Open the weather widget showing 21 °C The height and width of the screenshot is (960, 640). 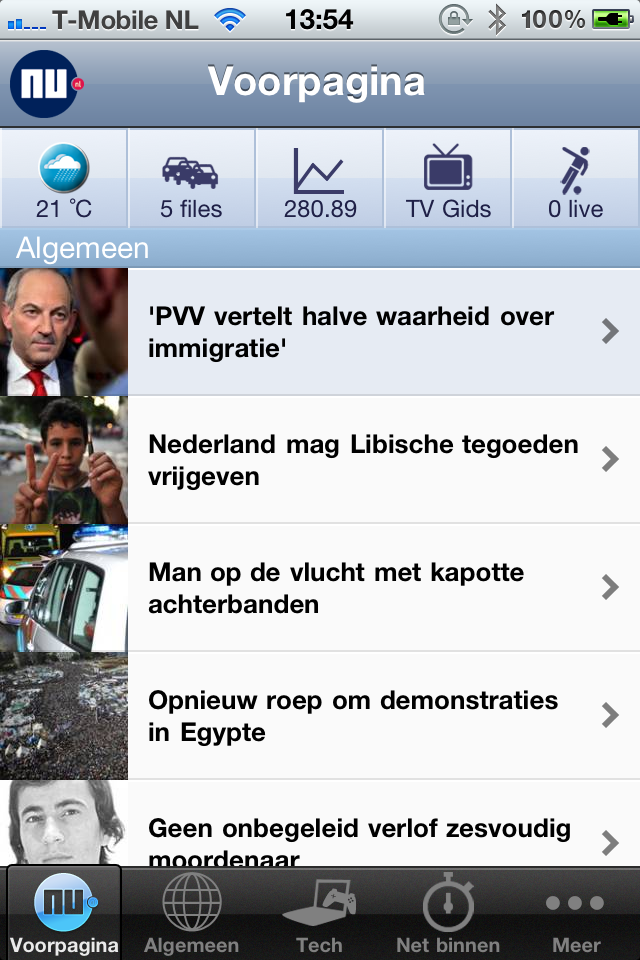coord(64,180)
